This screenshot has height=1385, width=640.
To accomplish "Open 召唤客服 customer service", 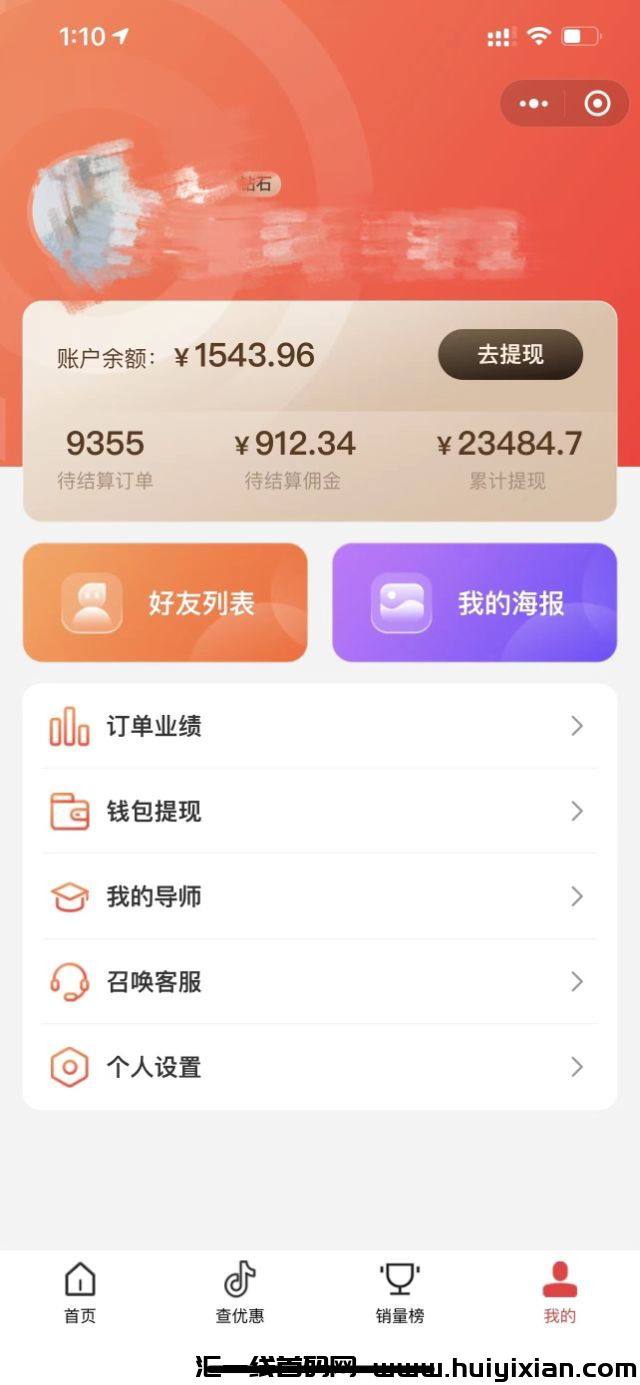I will [319, 982].
